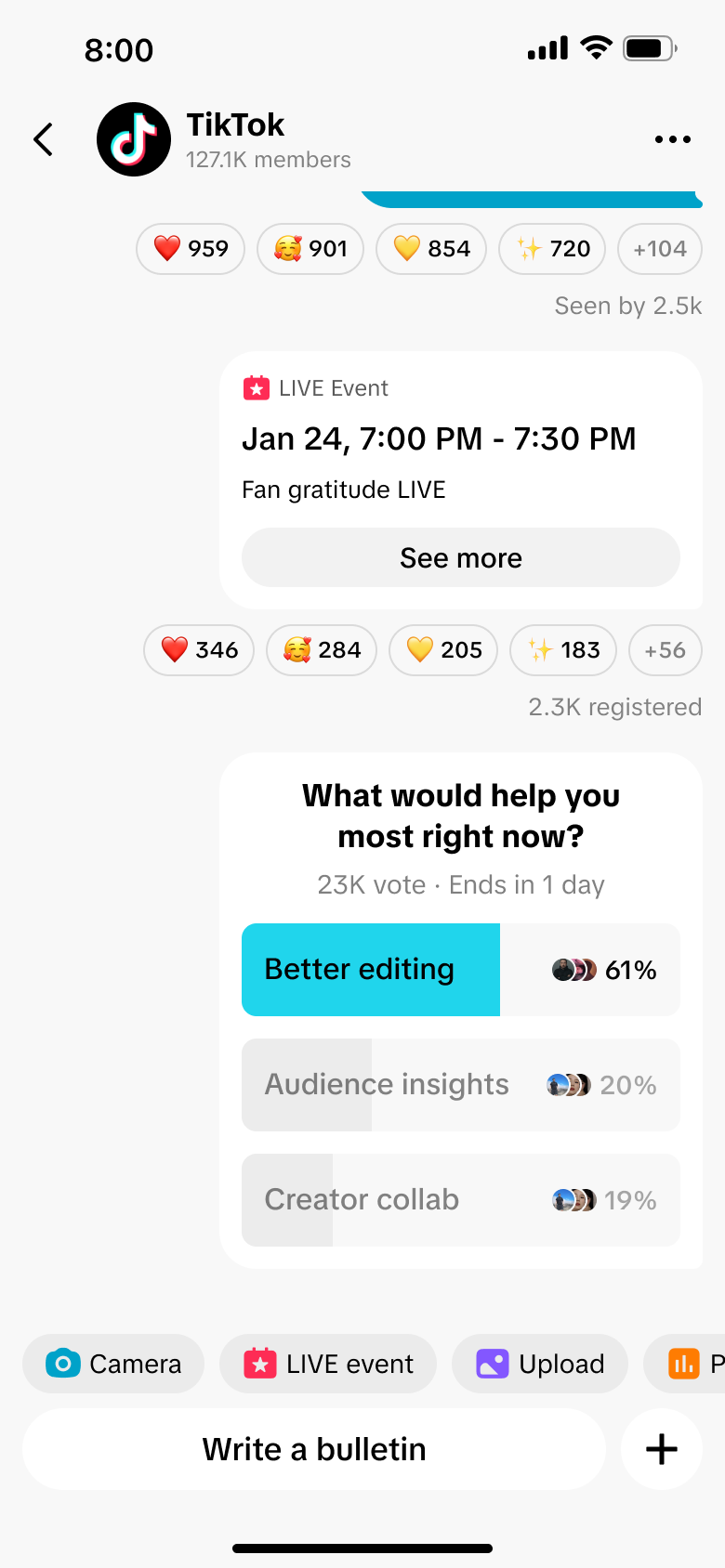Choose Creator collab in the poll

coord(461,1200)
